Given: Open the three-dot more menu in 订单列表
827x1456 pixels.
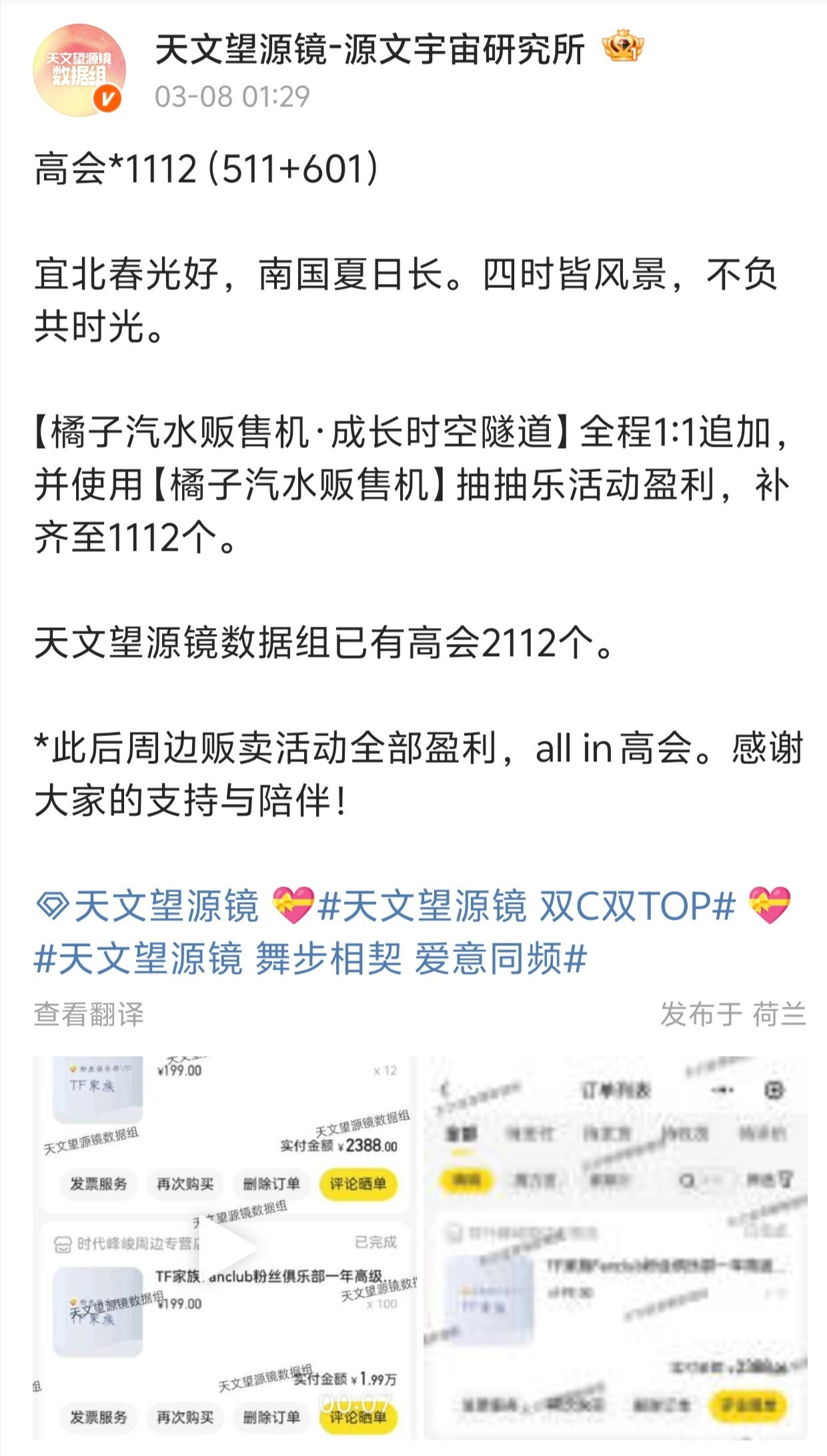Looking at the screenshot, I should (x=722, y=1090).
